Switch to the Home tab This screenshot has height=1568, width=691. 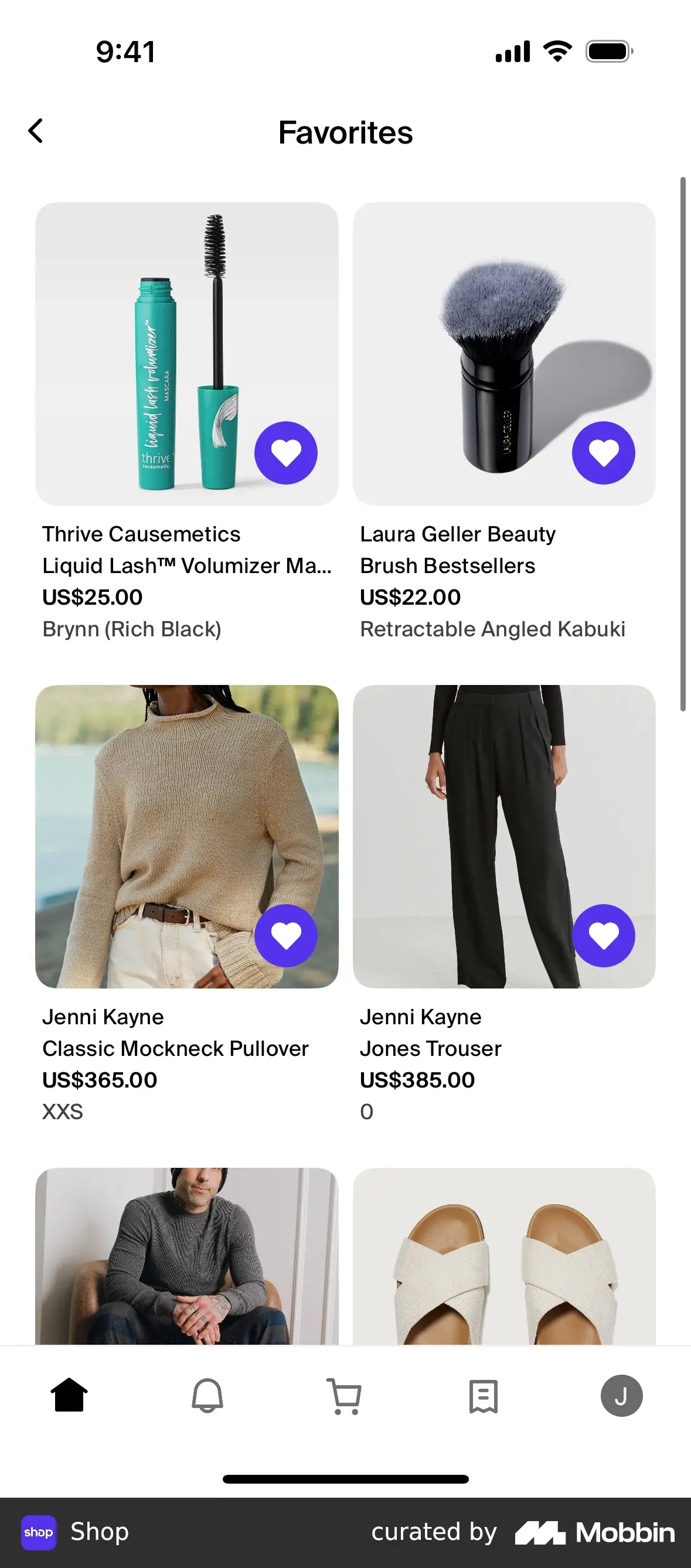69,1395
